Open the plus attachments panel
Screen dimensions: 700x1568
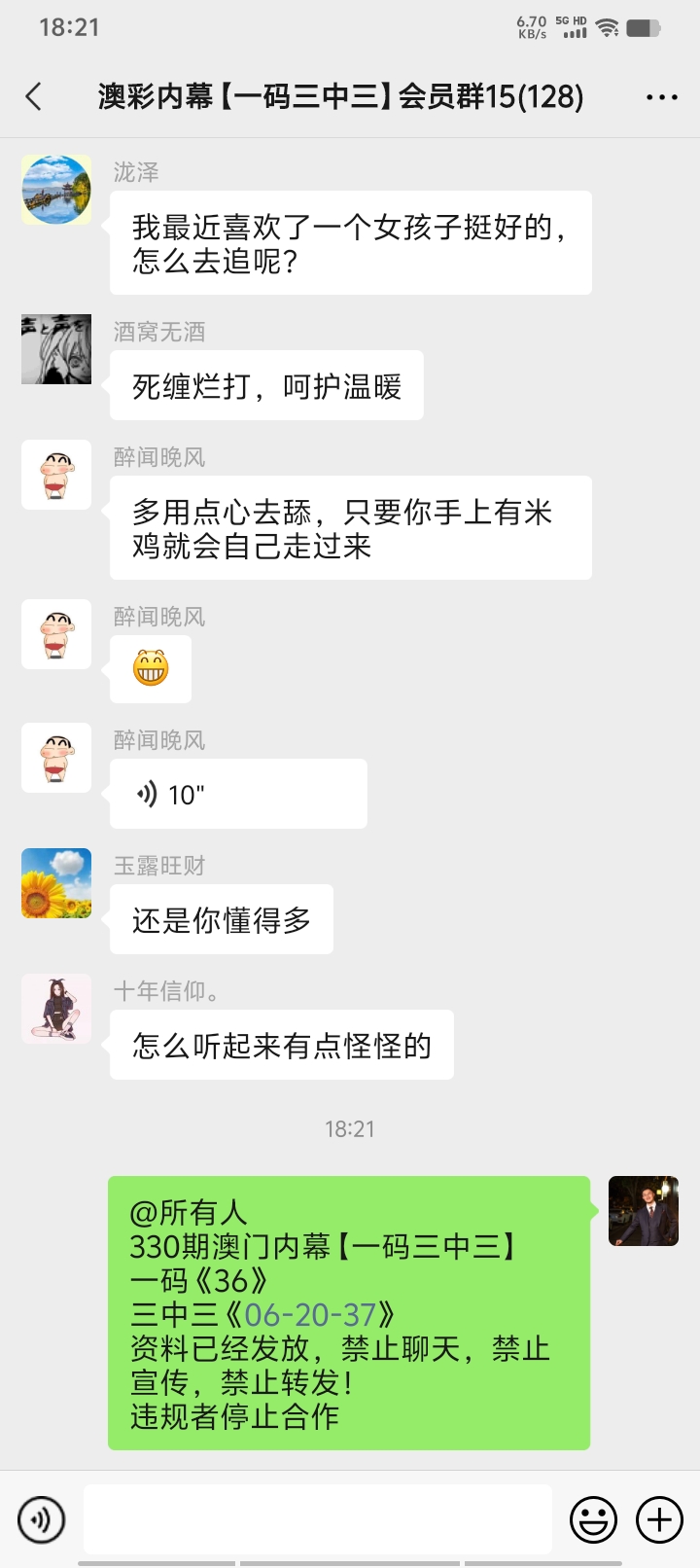pyautogui.click(x=659, y=1519)
